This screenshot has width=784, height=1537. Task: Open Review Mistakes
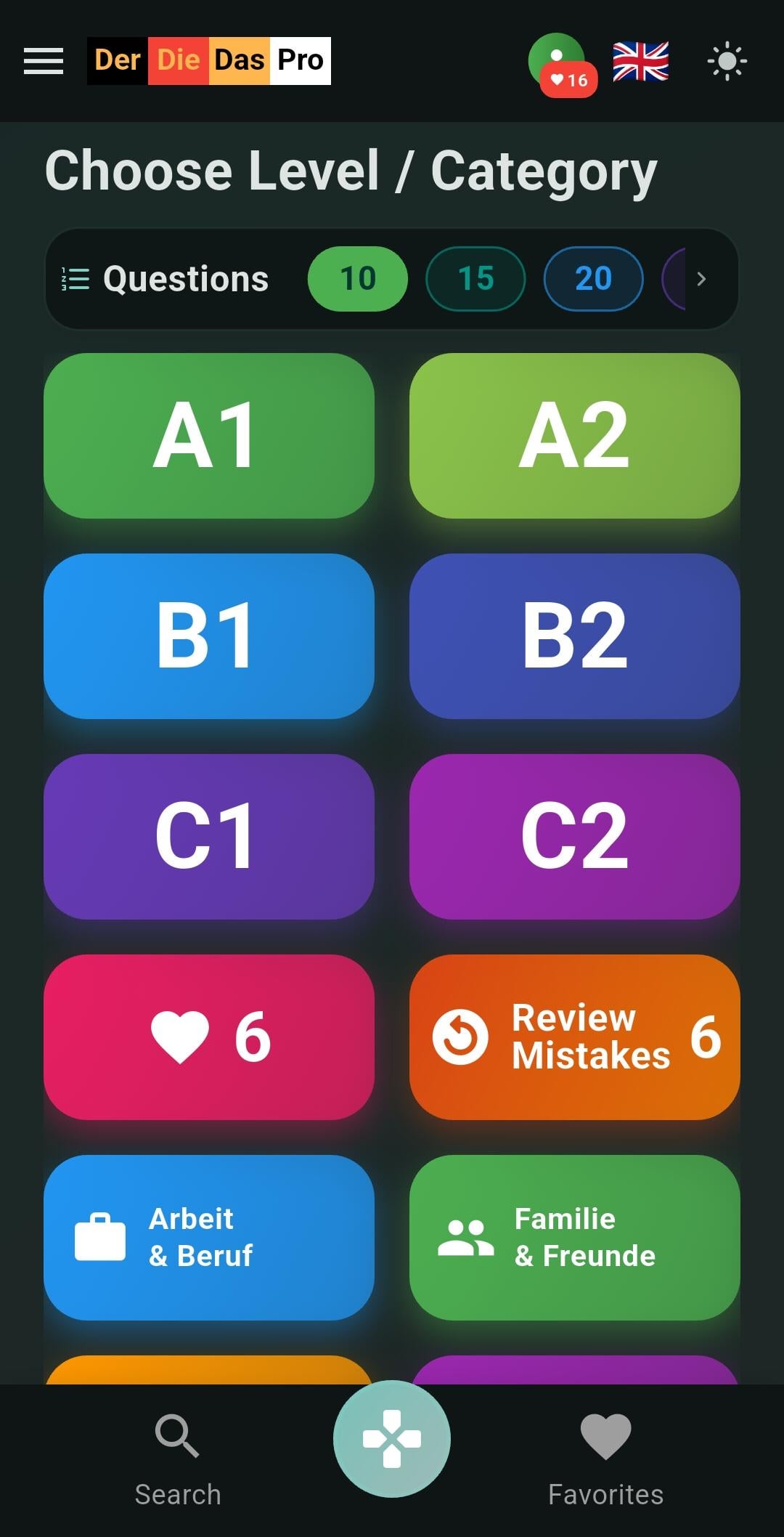[x=574, y=1037]
